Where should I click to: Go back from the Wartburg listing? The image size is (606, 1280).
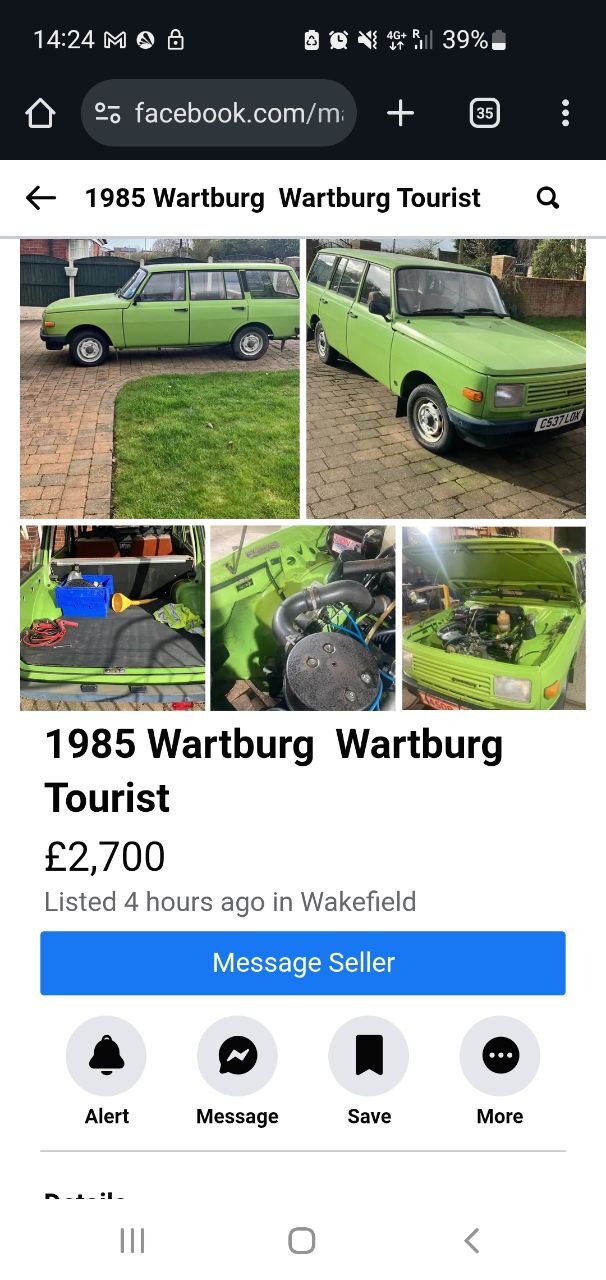(41, 198)
